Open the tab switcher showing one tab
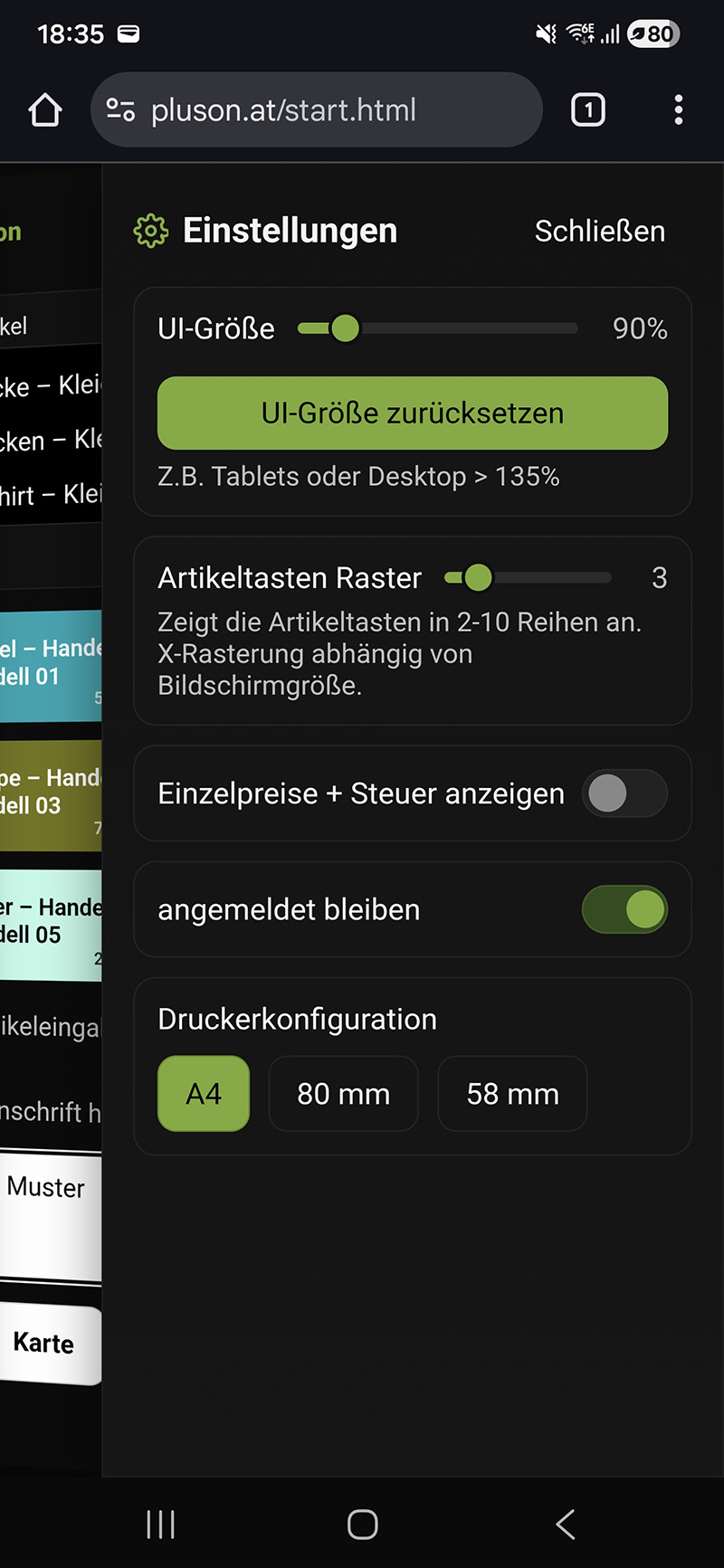Screen dimensions: 724x1568 tap(587, 109)
